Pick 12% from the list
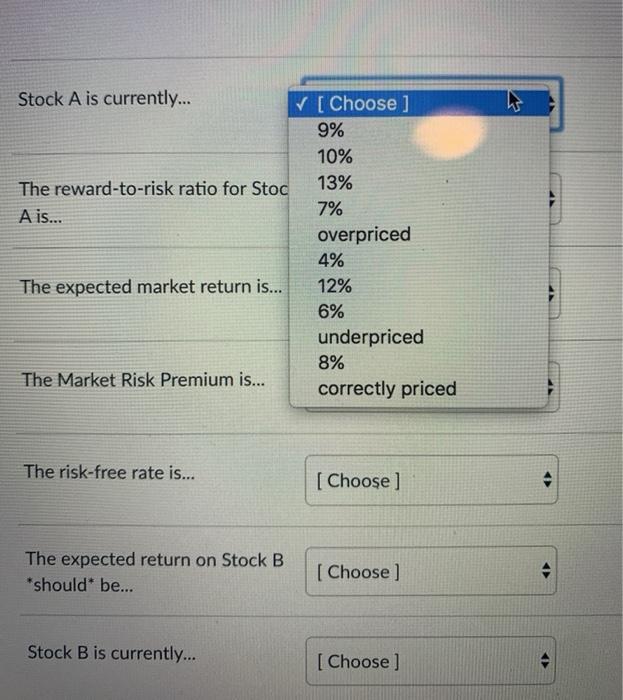623x700 pixels. coord(335,286)
